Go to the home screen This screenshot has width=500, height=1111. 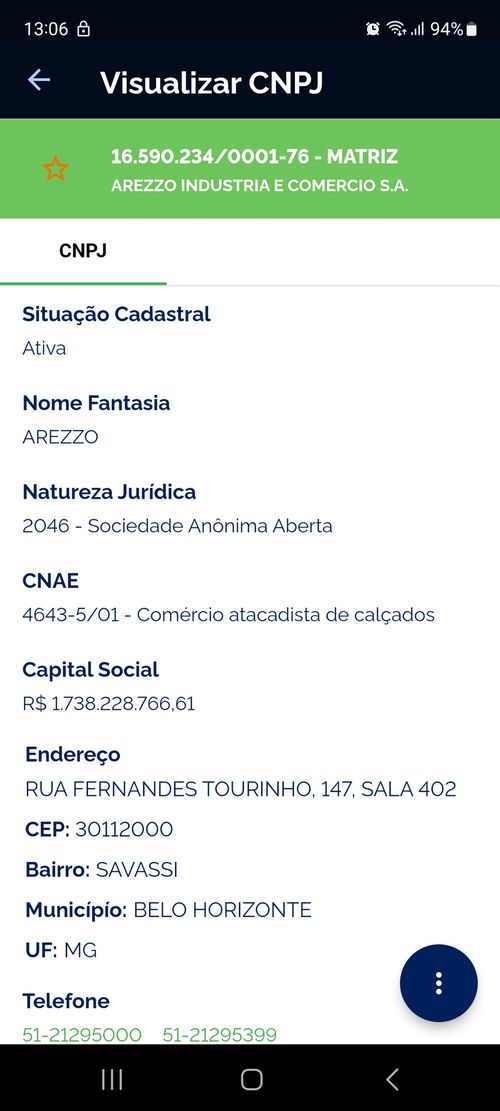pyautogui.click(x=251, y=1079)
